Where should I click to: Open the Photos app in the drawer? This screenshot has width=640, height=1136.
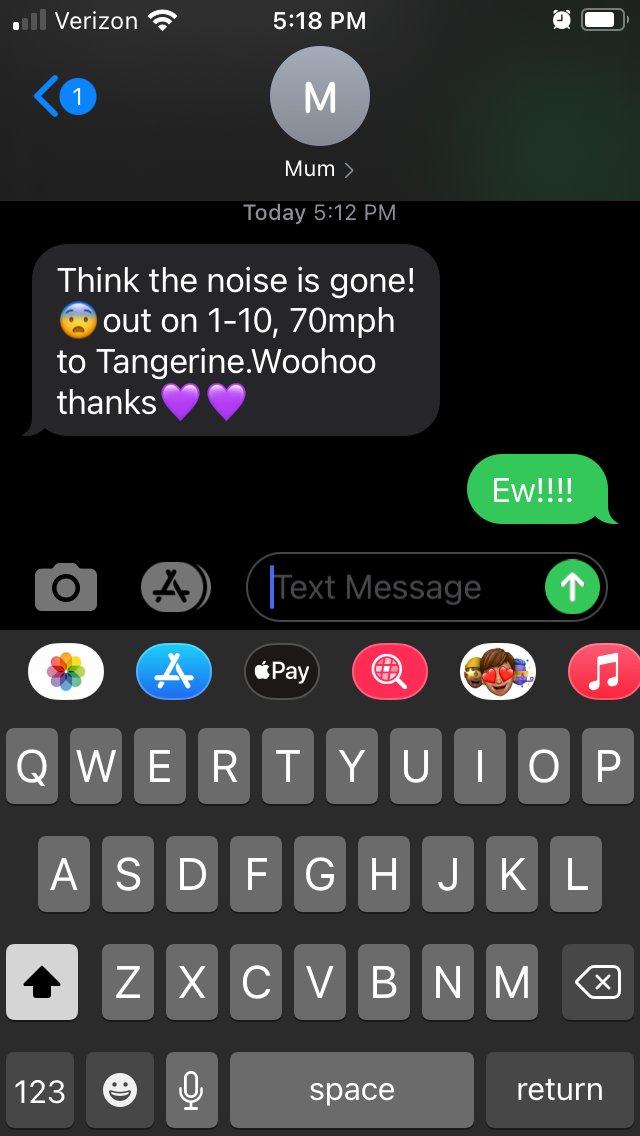[x=66, y=671]
